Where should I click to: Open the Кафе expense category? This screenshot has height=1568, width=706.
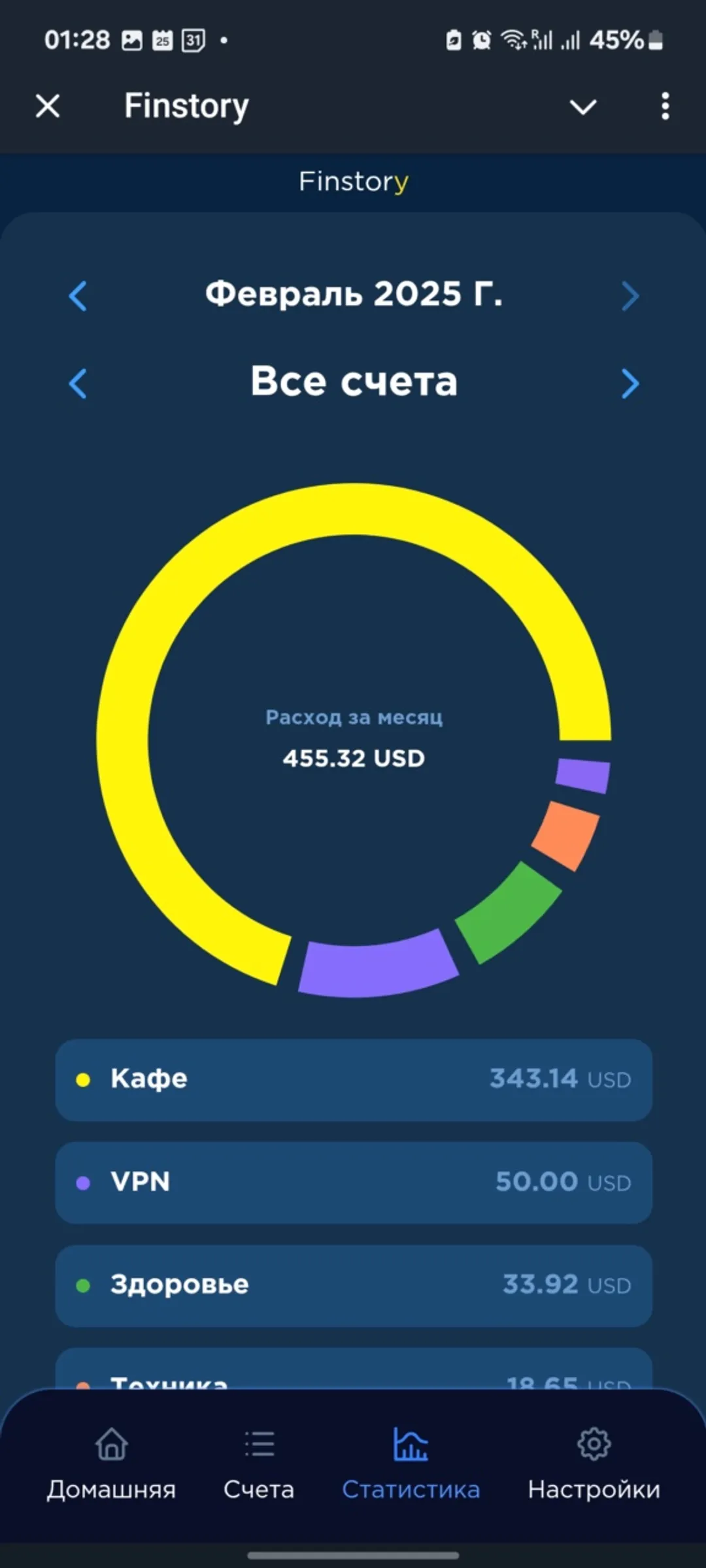(353, 1079)
